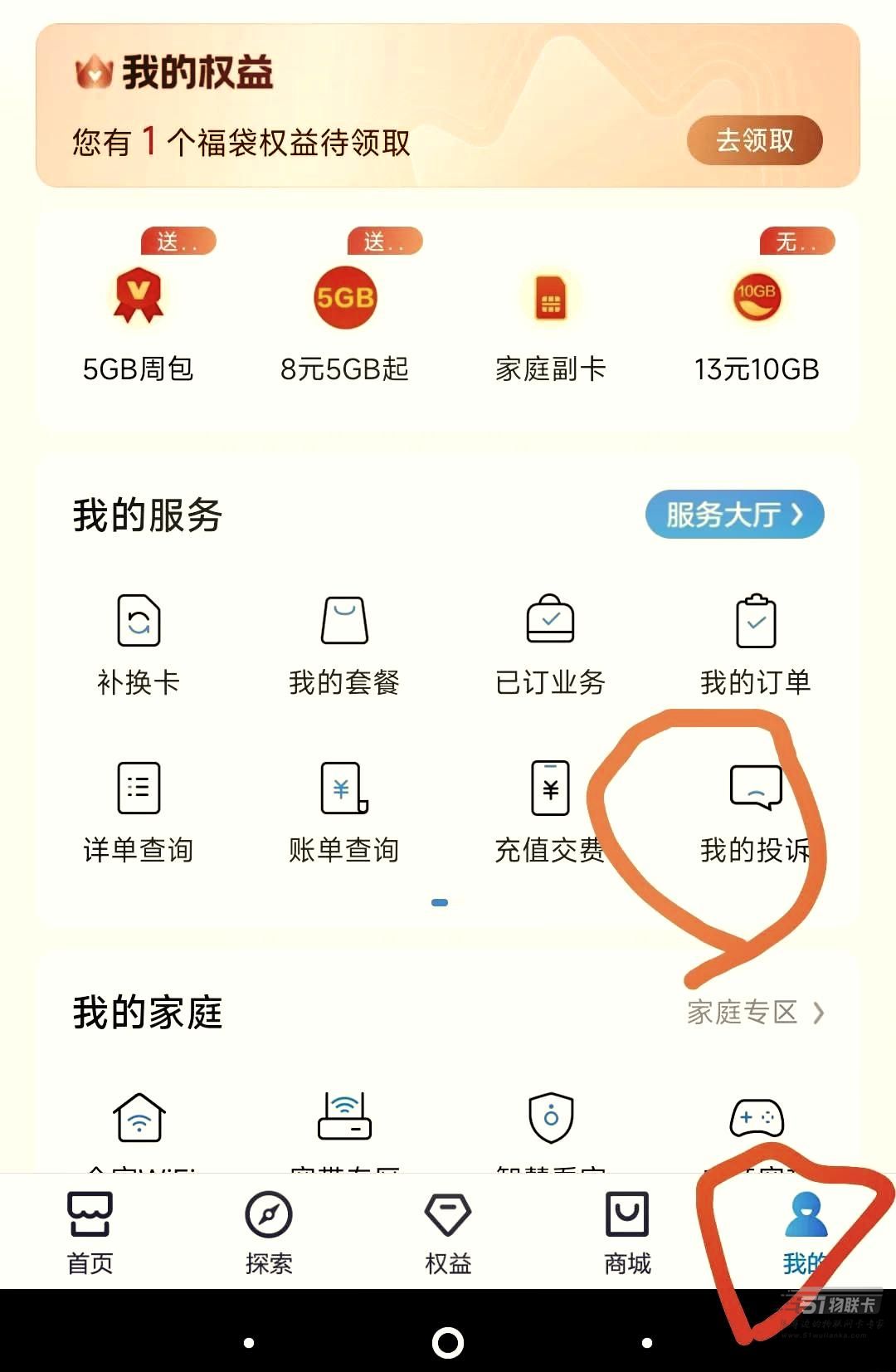Tap the 去领取 button
The height and width of the screenshot is (1372, 896).
click(754, 140)
